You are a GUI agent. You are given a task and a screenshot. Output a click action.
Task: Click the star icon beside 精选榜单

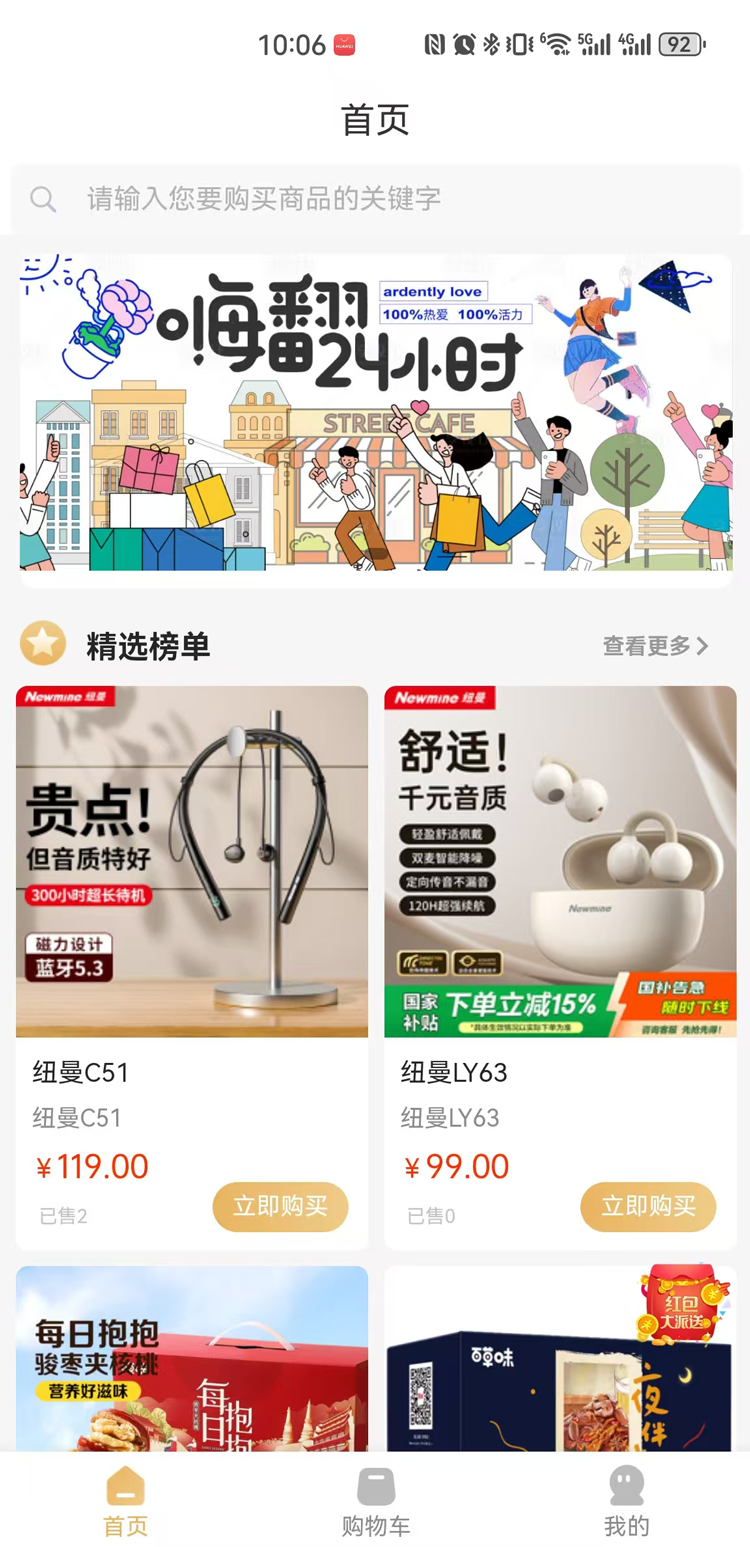(42, 644)
